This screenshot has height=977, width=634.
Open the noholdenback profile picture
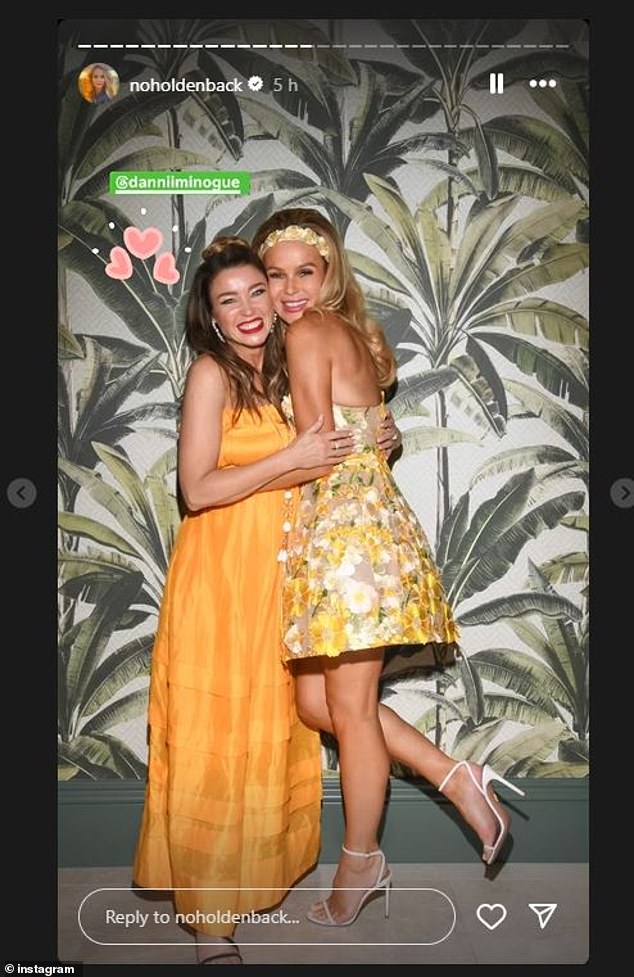click(98, 84)
